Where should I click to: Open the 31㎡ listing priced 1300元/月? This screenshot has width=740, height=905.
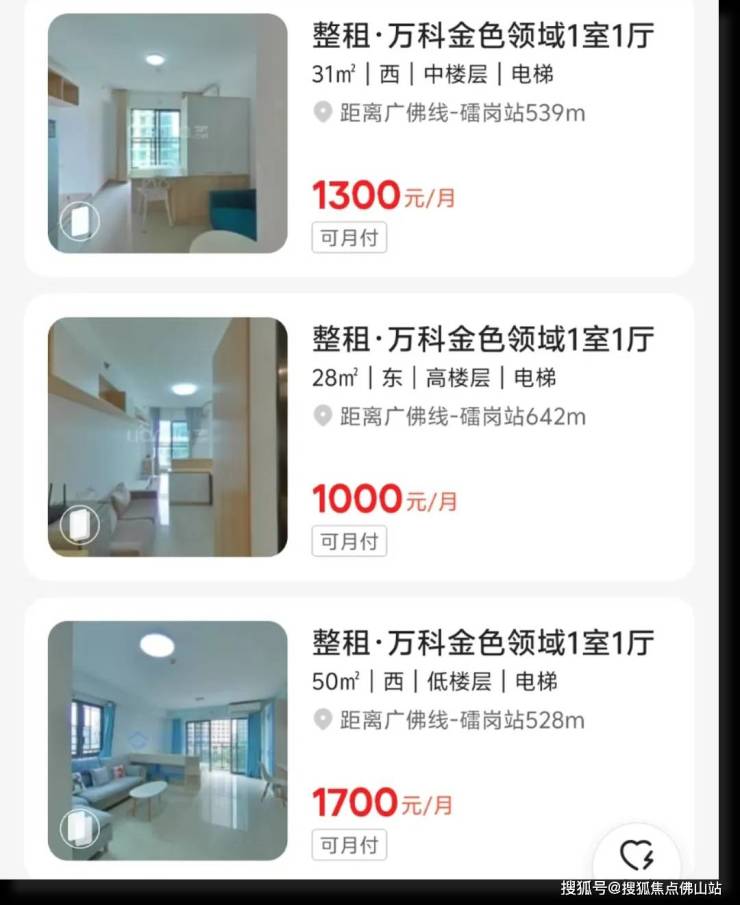482,36
